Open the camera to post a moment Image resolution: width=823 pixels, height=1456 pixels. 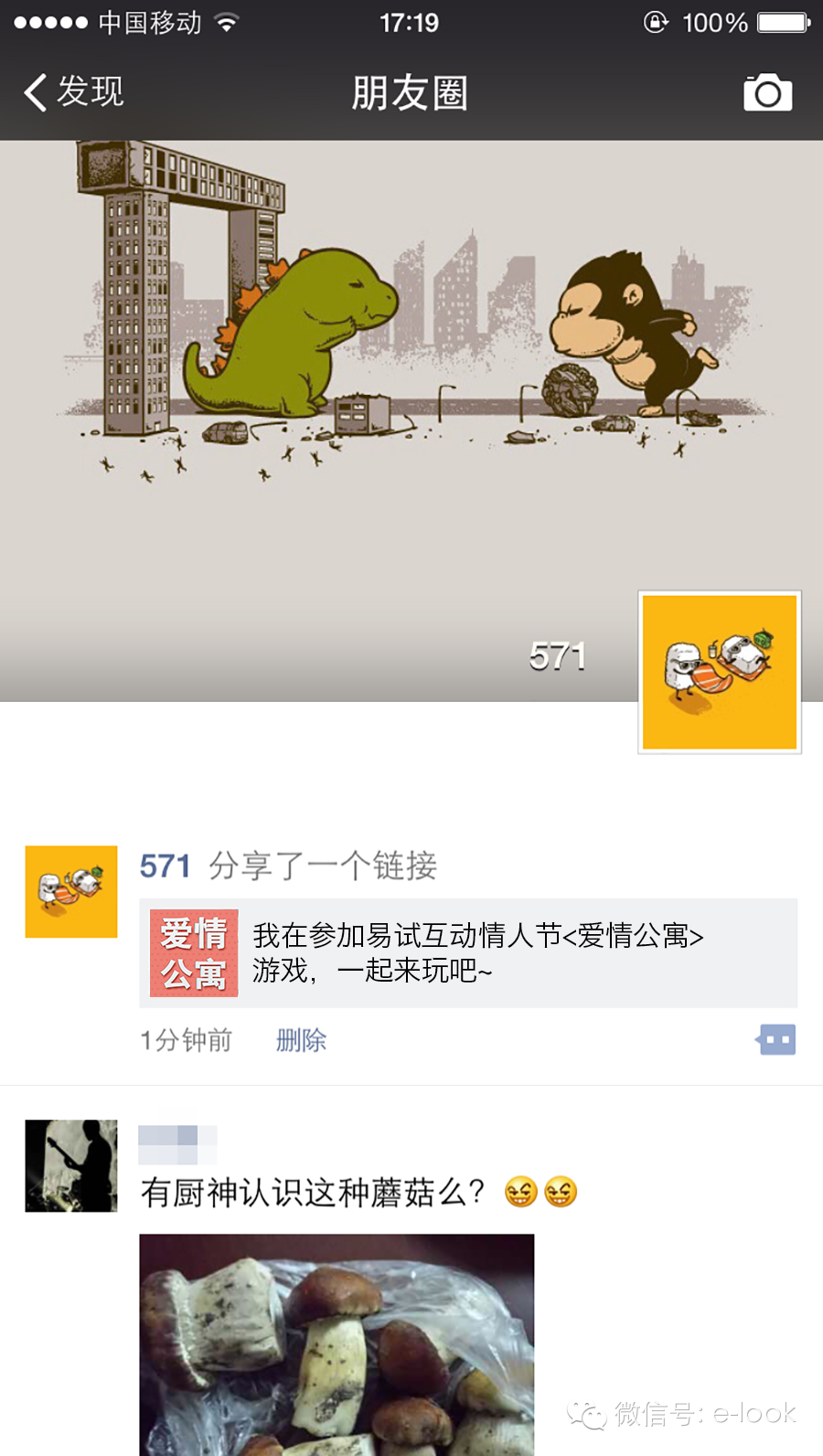tap(767, 92)
